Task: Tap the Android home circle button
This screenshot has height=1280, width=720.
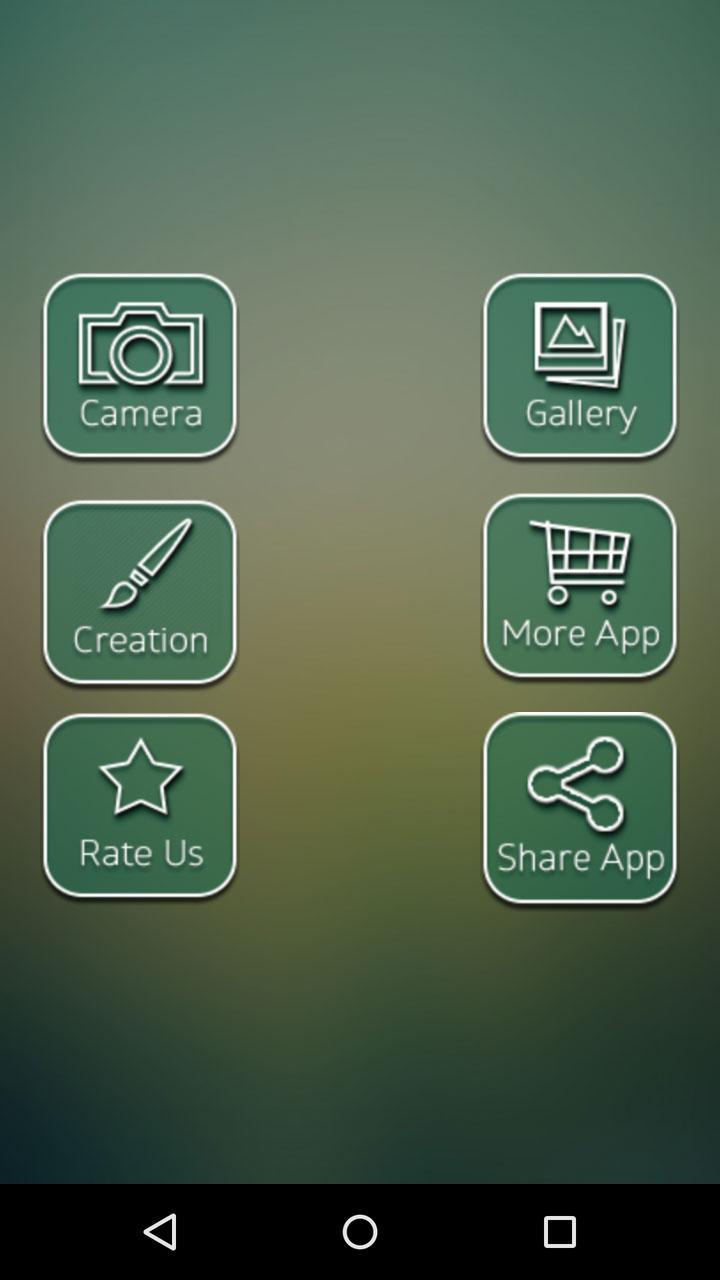Action: click(360, 1232)
